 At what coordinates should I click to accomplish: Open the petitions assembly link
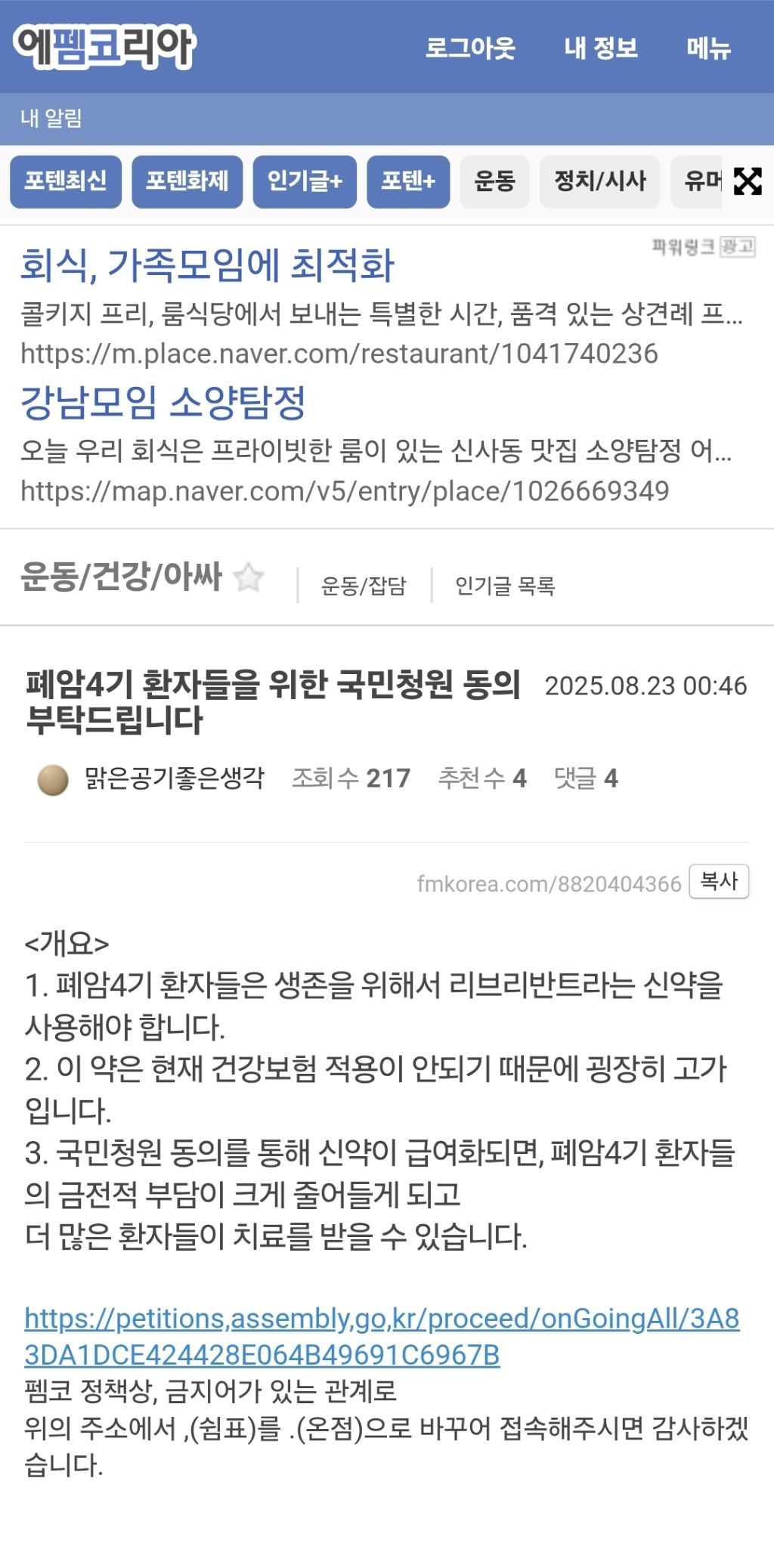[x=382, y=1336]
